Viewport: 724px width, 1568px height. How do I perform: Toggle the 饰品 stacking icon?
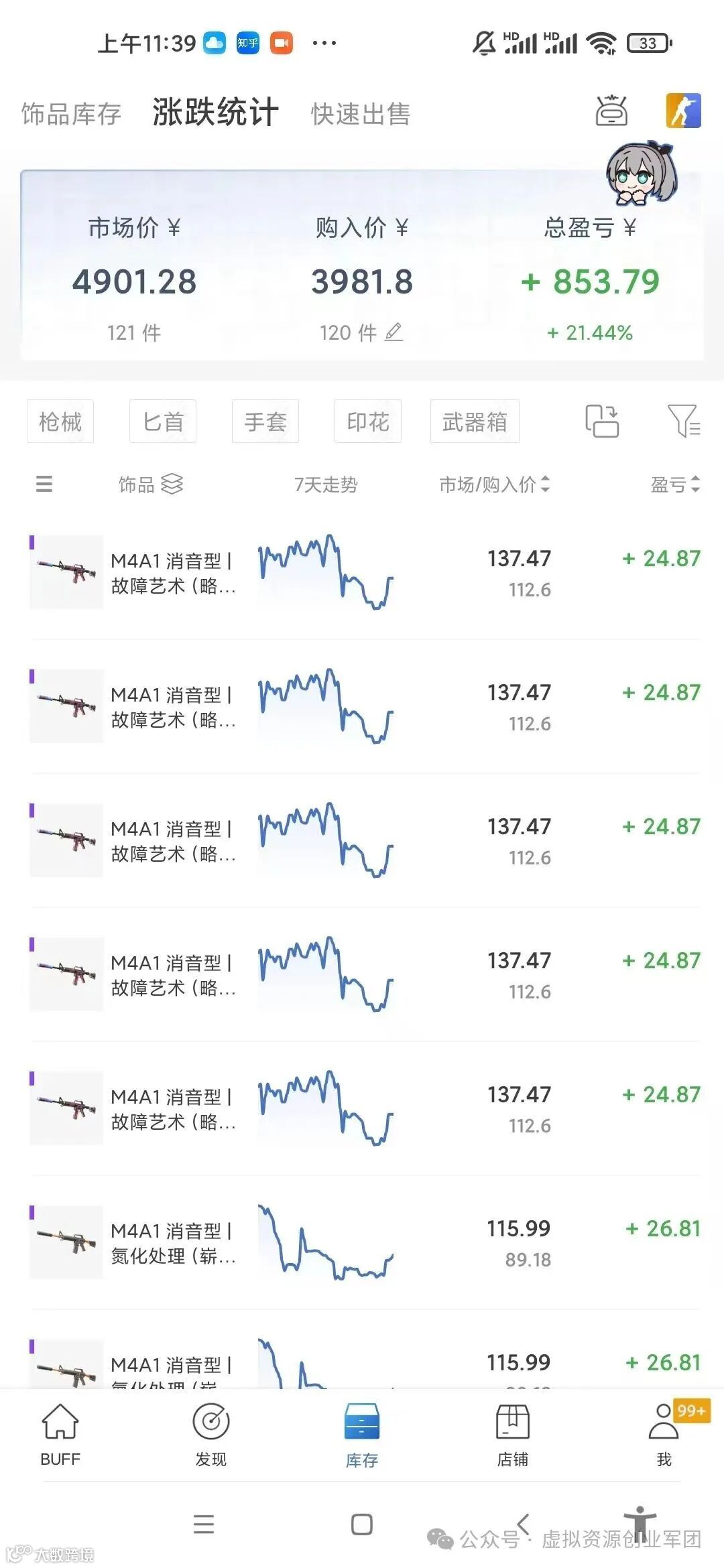click(x=172, y=483)
